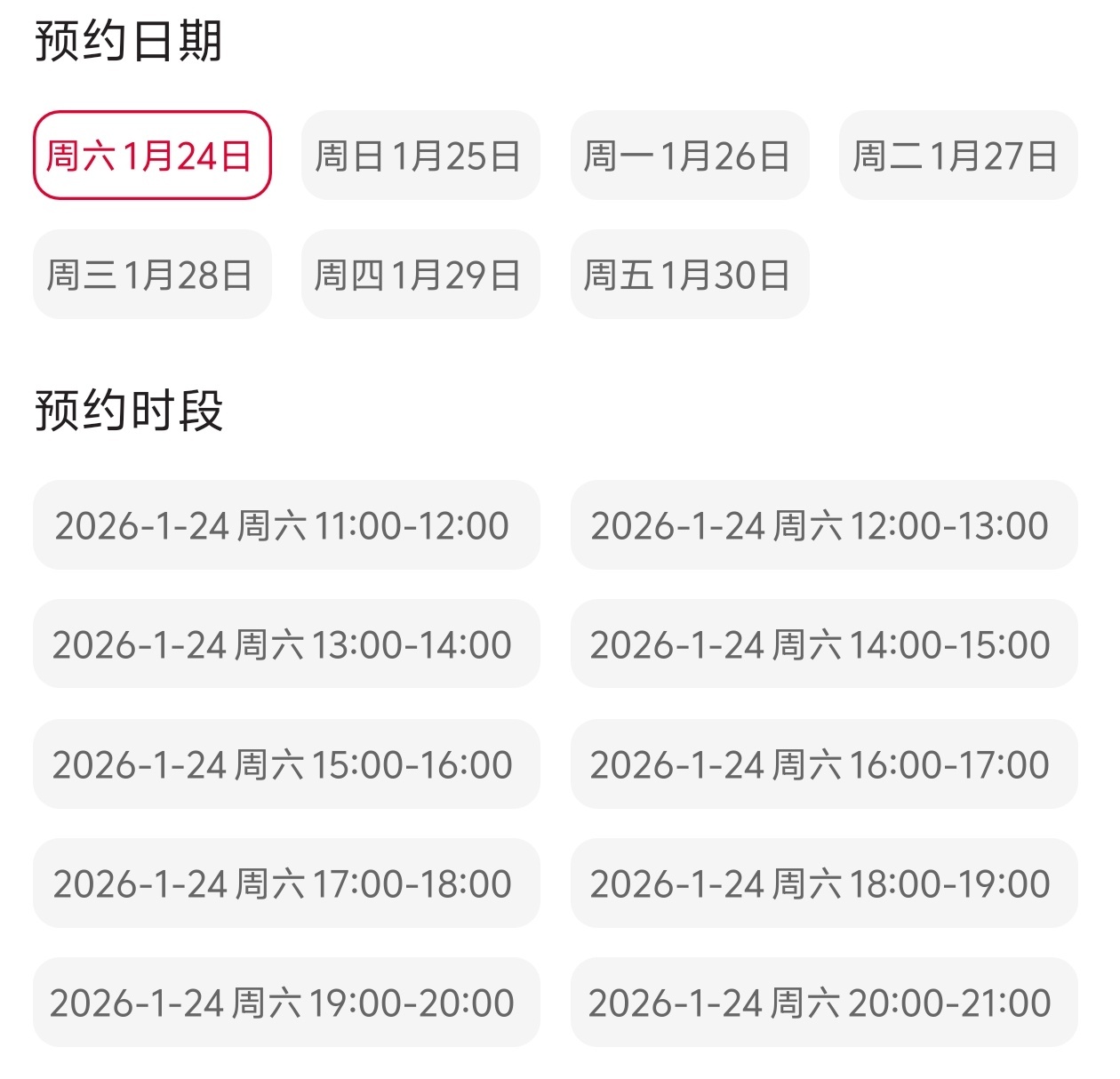The width and height of the screenshot is (1120, 1079).
Task: Reserve the 17:00-18:00 time slot
Action: [x=286, y=883]
